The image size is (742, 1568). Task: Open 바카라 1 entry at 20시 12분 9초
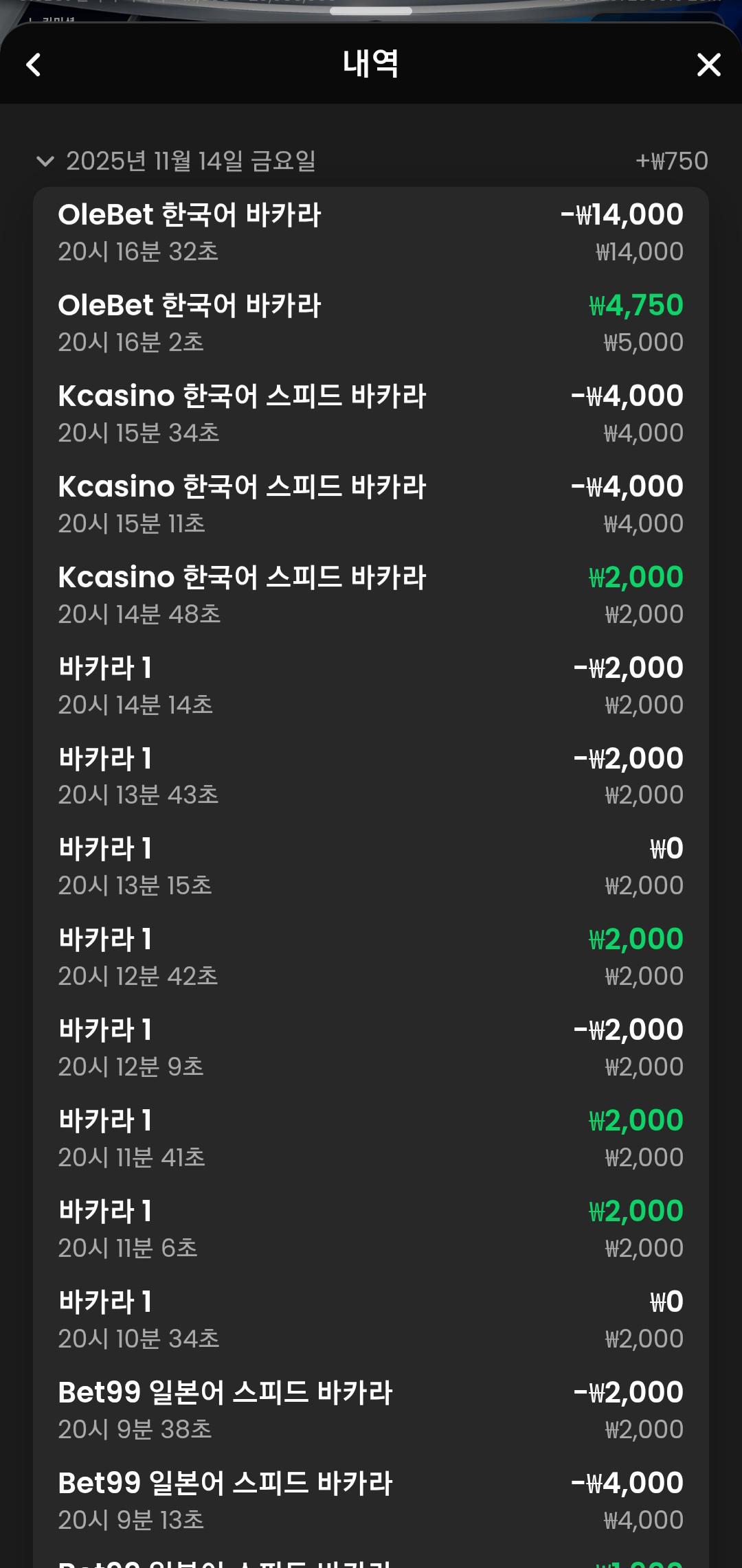point(371,1047)
